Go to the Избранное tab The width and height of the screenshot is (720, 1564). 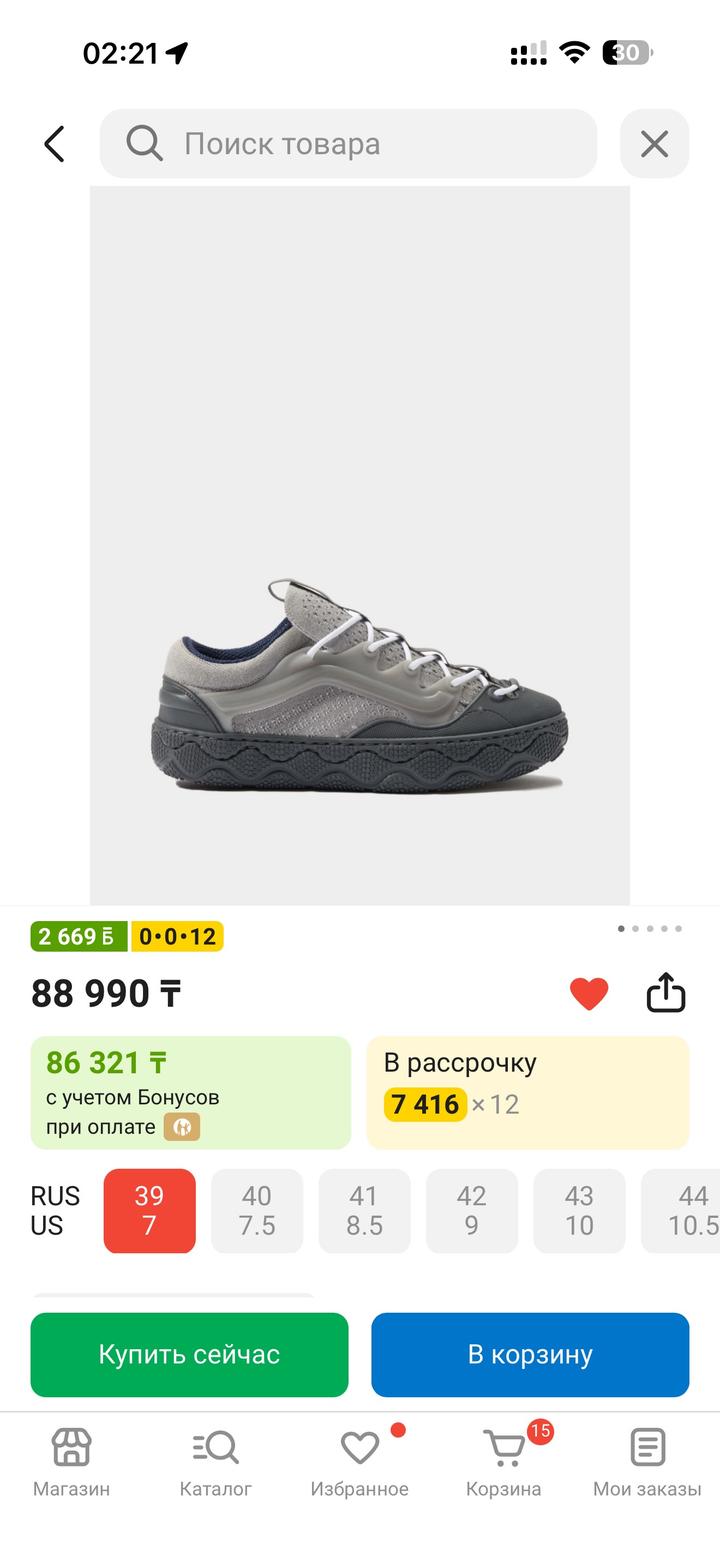coord(359,1460)
